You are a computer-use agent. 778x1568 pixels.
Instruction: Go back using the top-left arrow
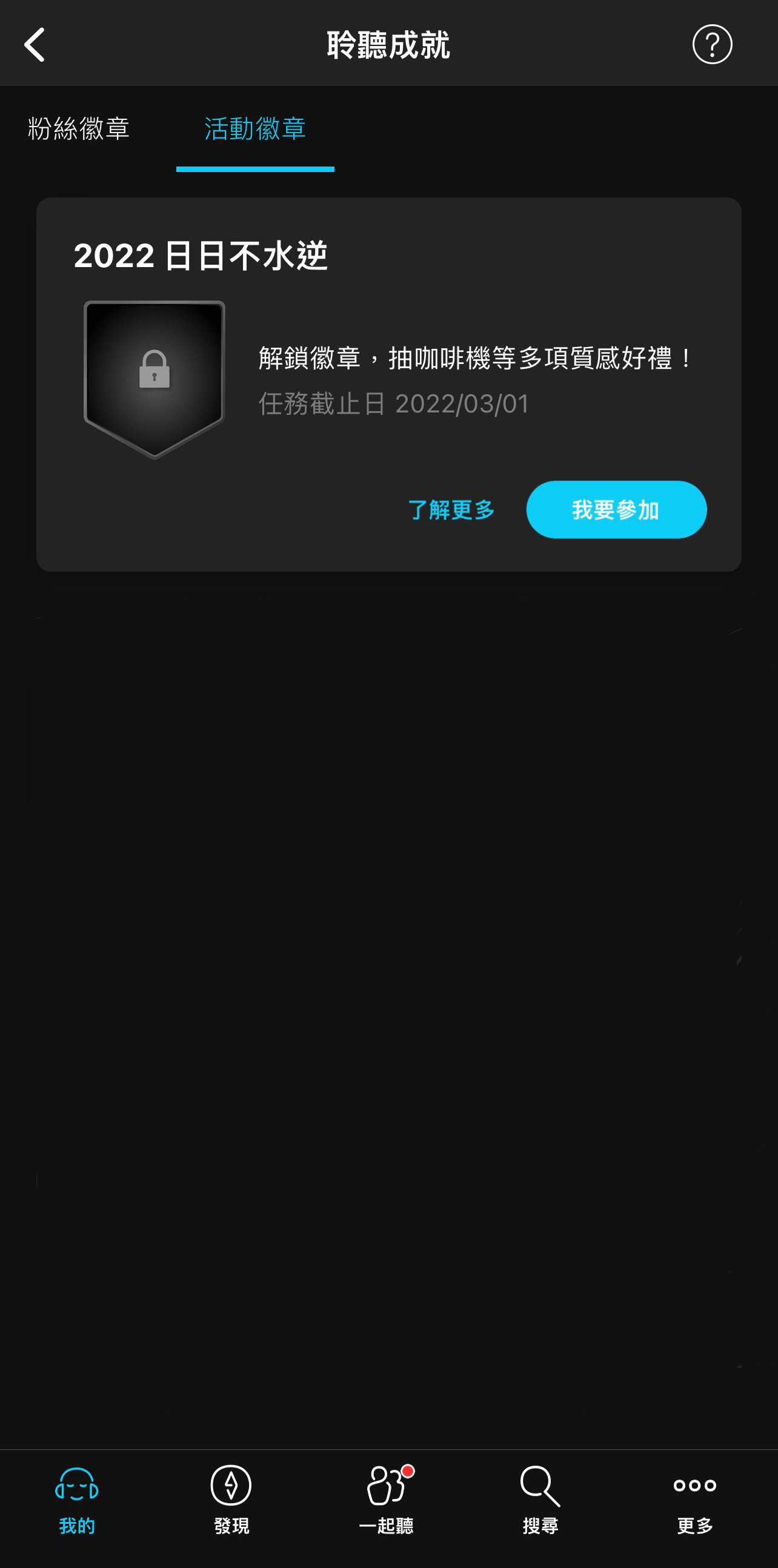(x=35, y=44)
